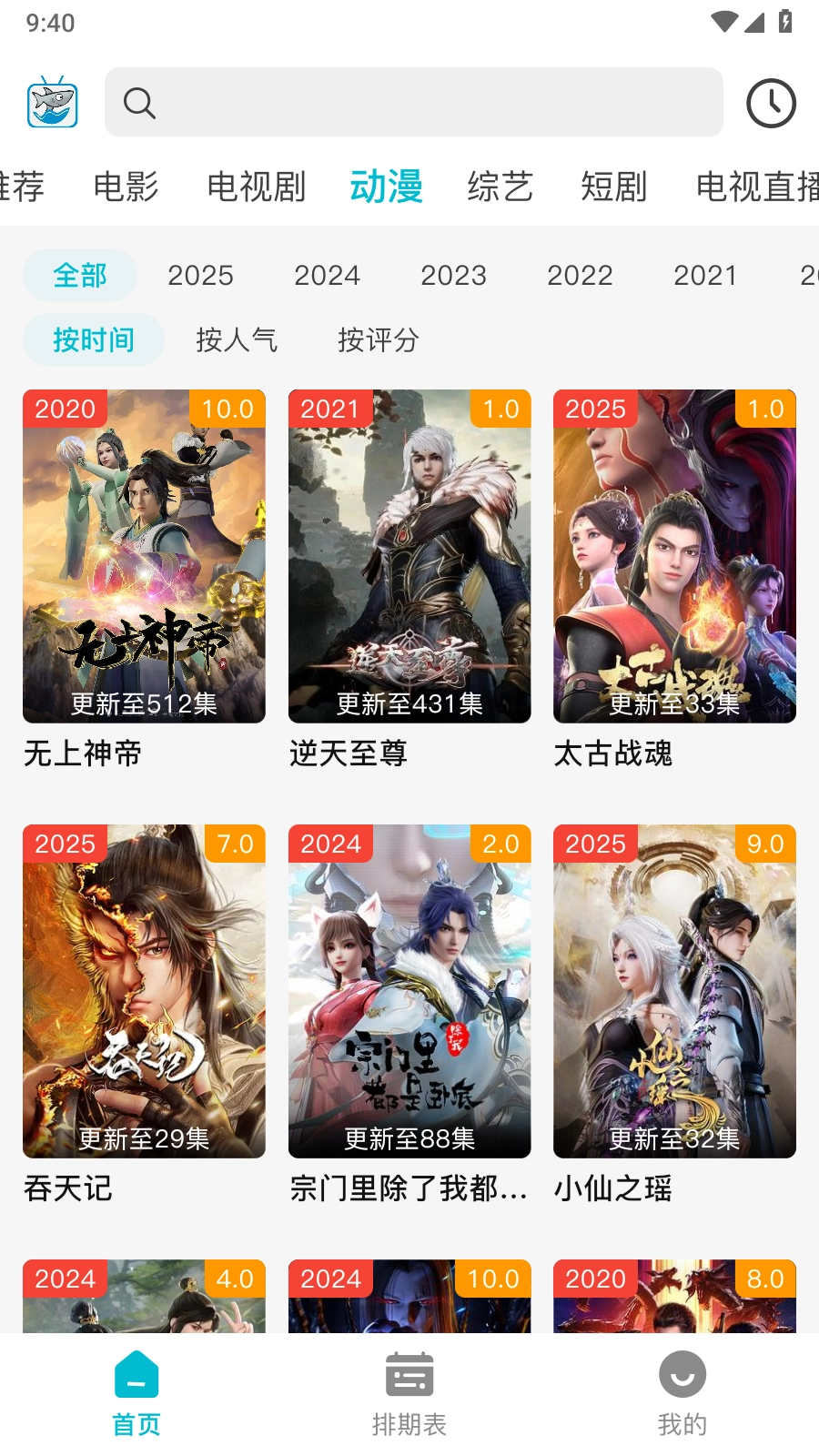The width and height of the screenshot is (819, 1456).
Task: Open the 排期表 schedule icon
Action: pos(409,1377)
